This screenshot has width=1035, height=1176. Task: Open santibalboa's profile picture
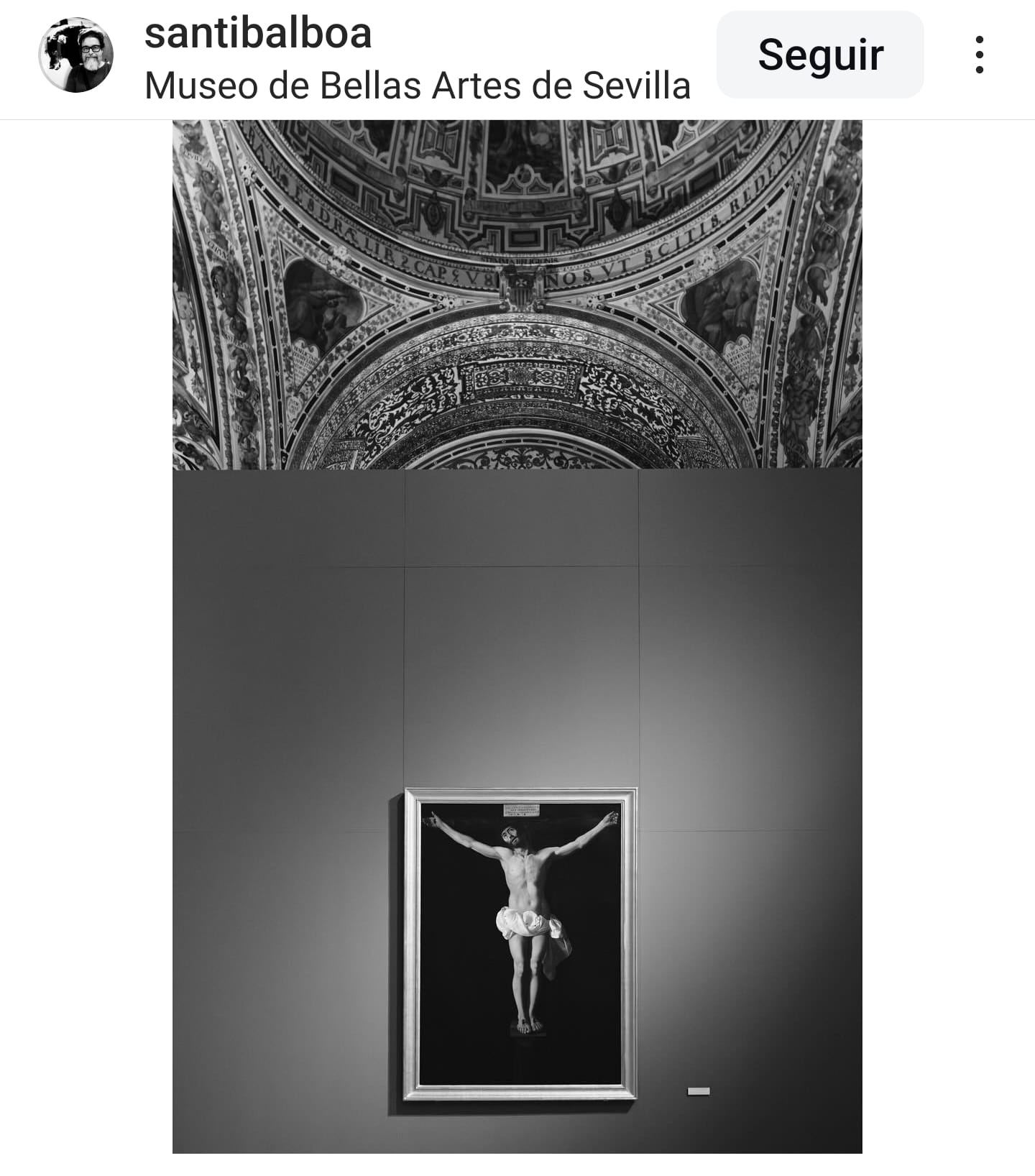tap(75, 55)
